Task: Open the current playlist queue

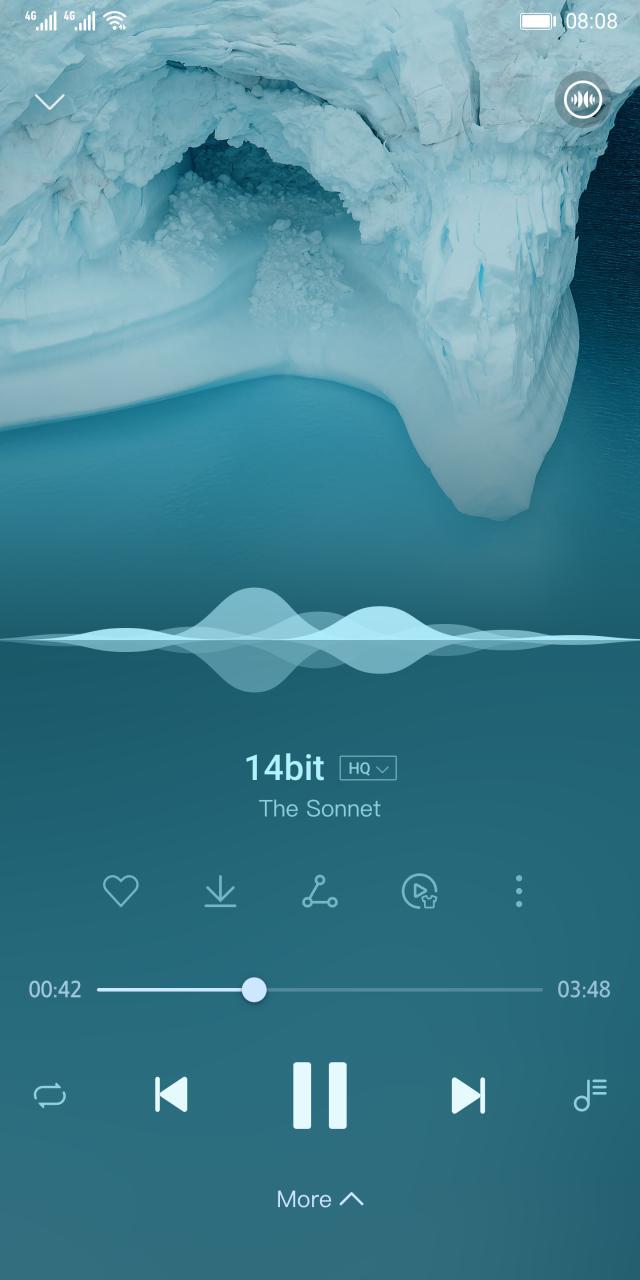Action: point(590,1095)
